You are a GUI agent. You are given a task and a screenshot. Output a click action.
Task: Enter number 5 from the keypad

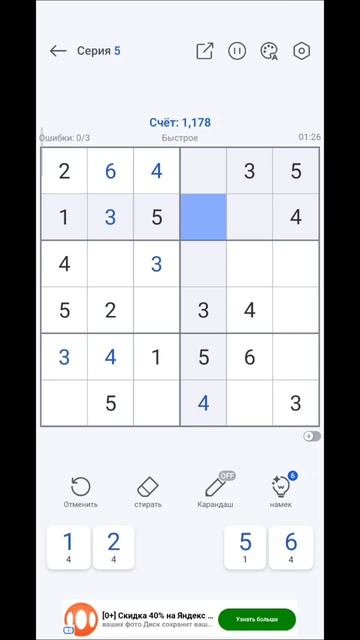point(245,547)
